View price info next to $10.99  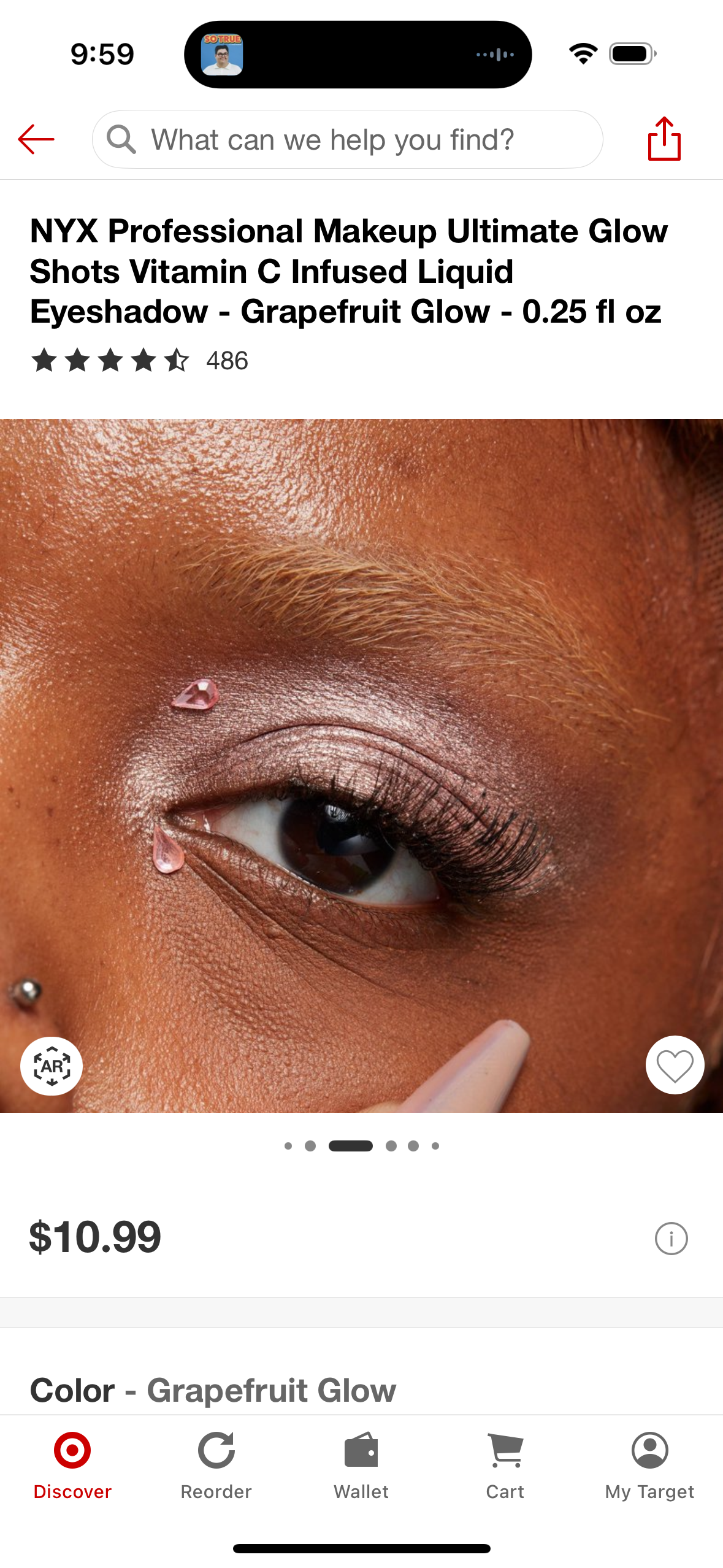tap(671, 1239)
